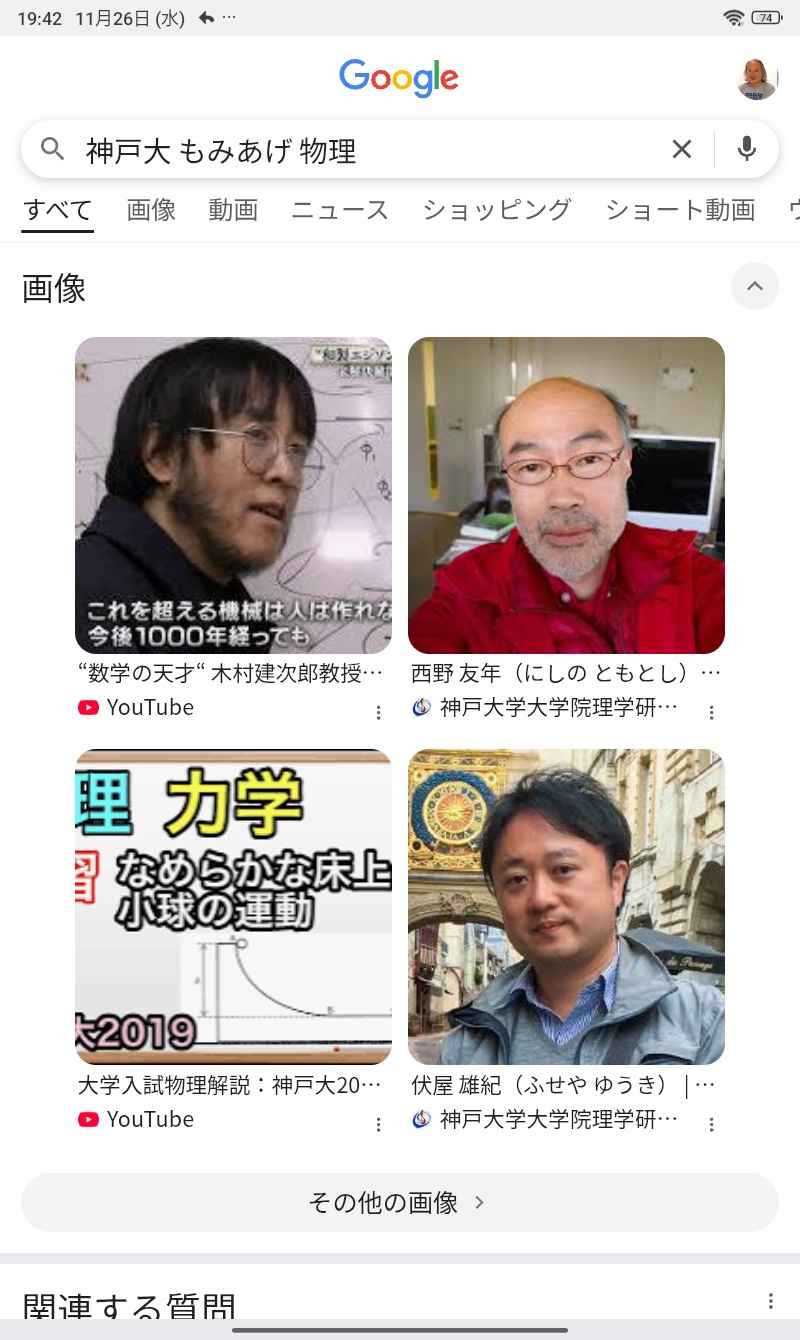
Task: Switch to the ショッピング tab
Action: click(x=496, y=210)
